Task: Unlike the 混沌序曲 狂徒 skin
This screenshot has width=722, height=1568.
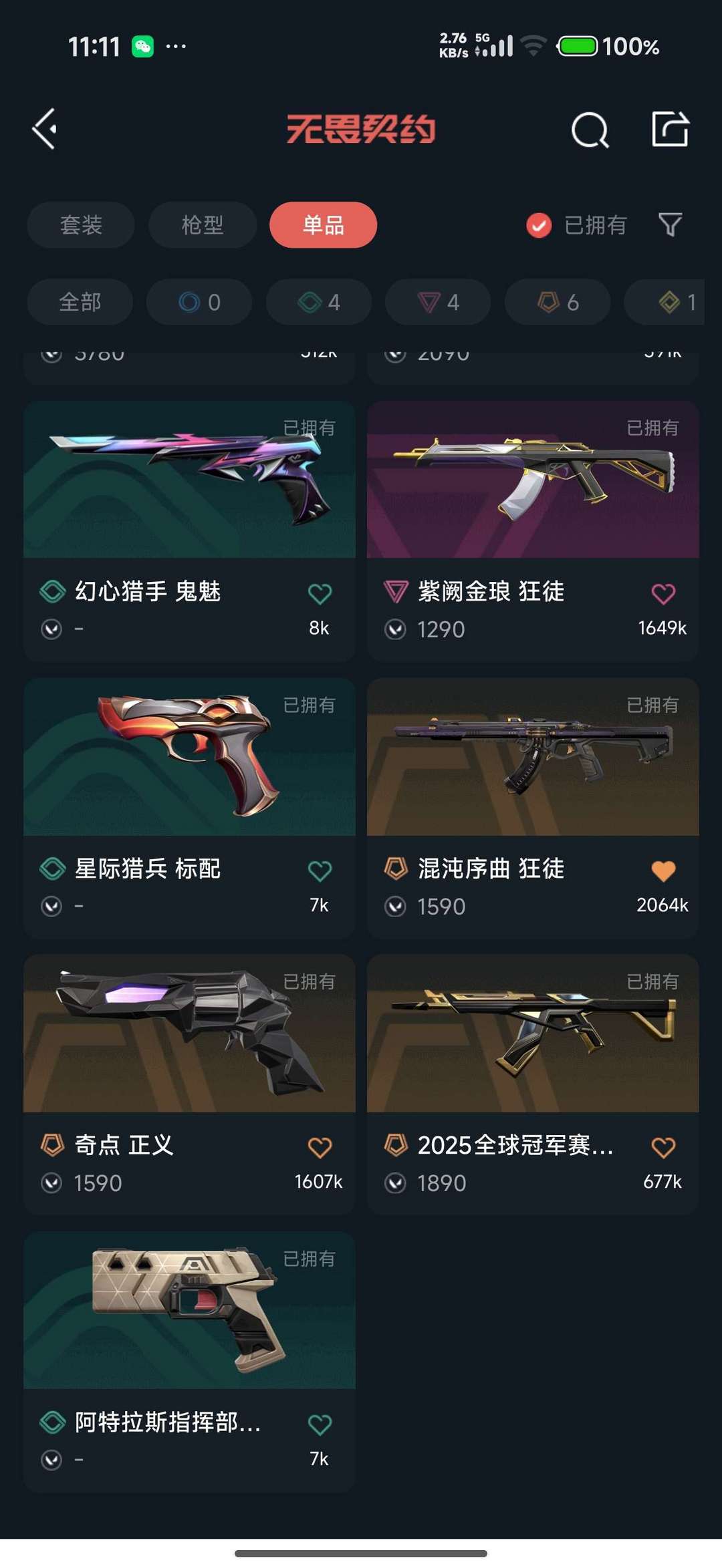Action: pos(663,871)
